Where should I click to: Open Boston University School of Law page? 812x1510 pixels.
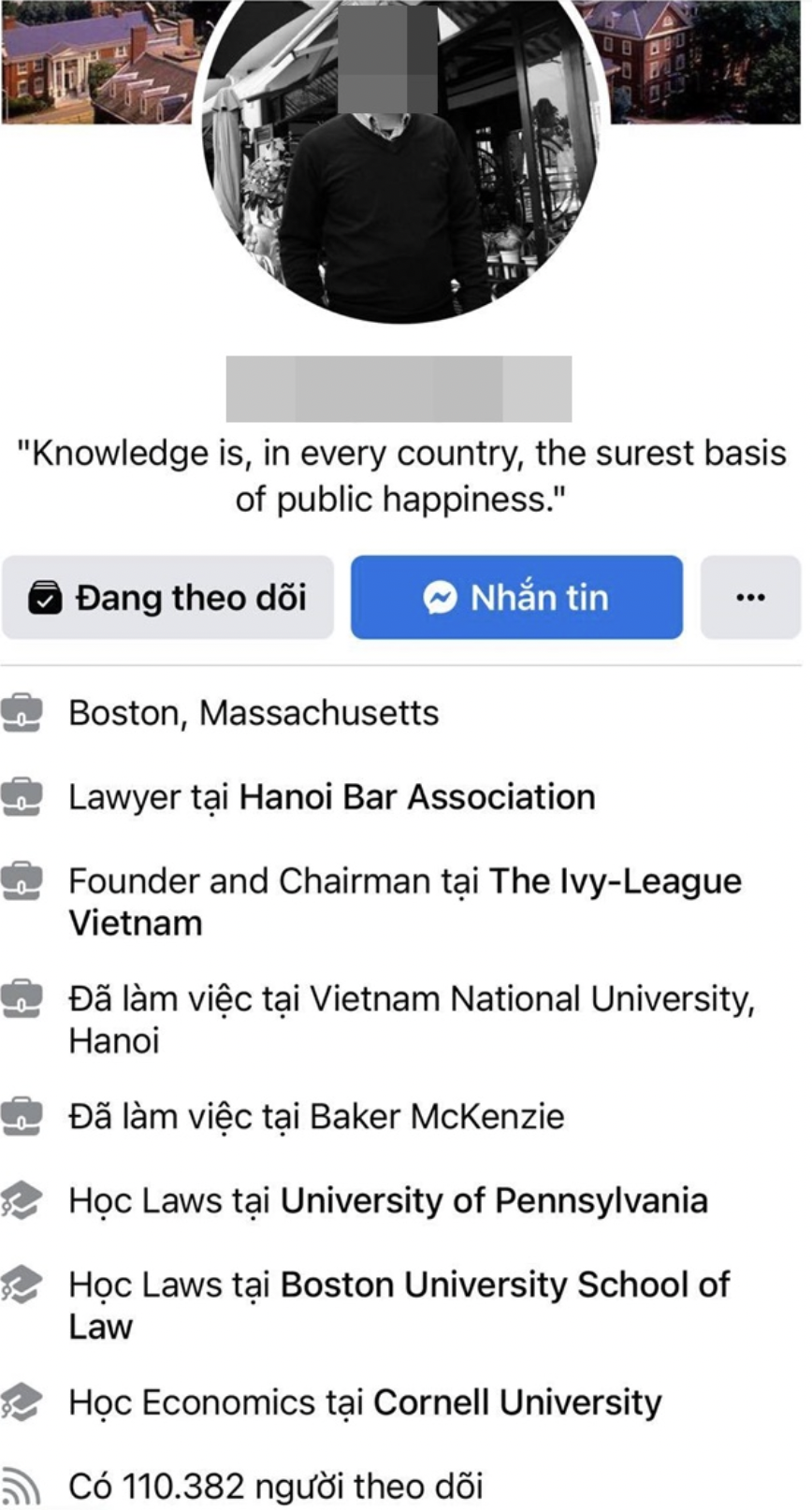pos(504,1285)
